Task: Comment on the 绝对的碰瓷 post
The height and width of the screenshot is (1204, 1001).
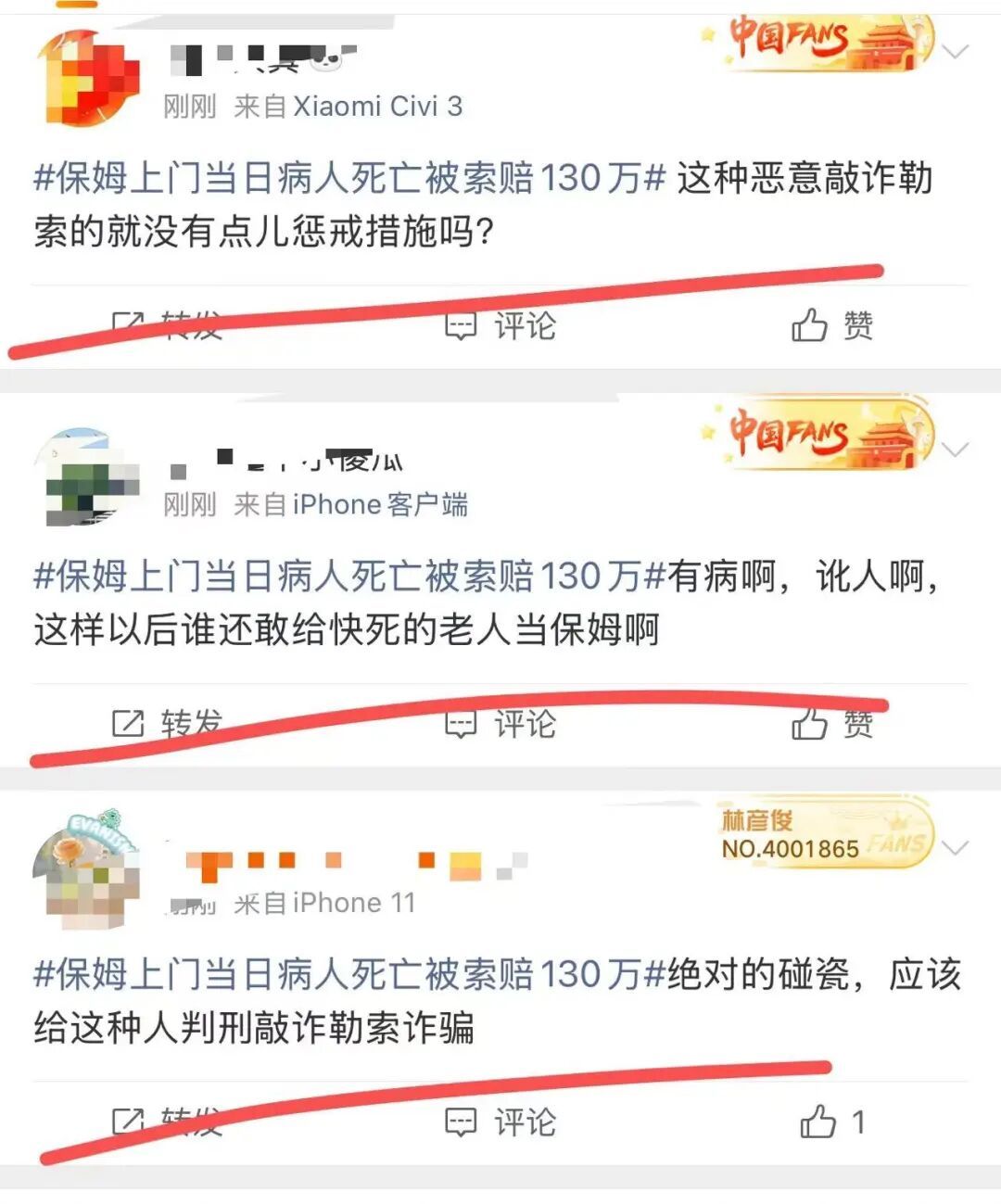Action: tap(501, 1122)
